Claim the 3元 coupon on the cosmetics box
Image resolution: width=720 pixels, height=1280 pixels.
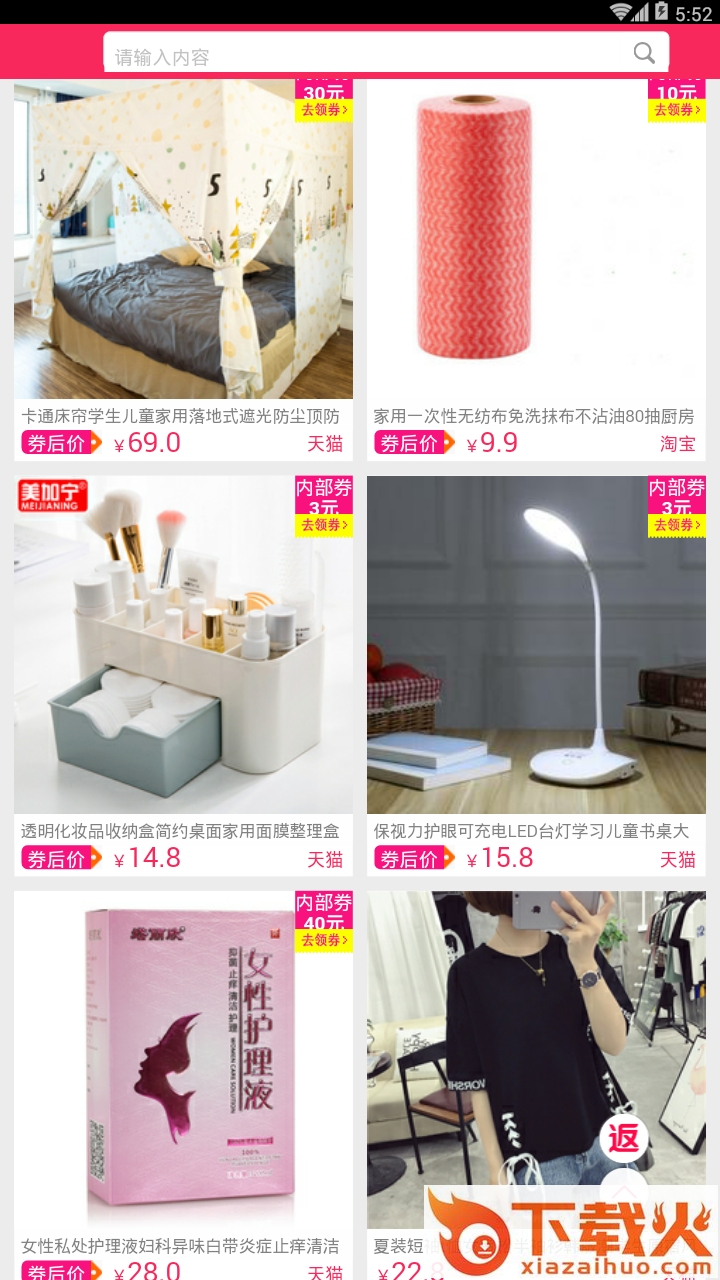click(324, 525)
